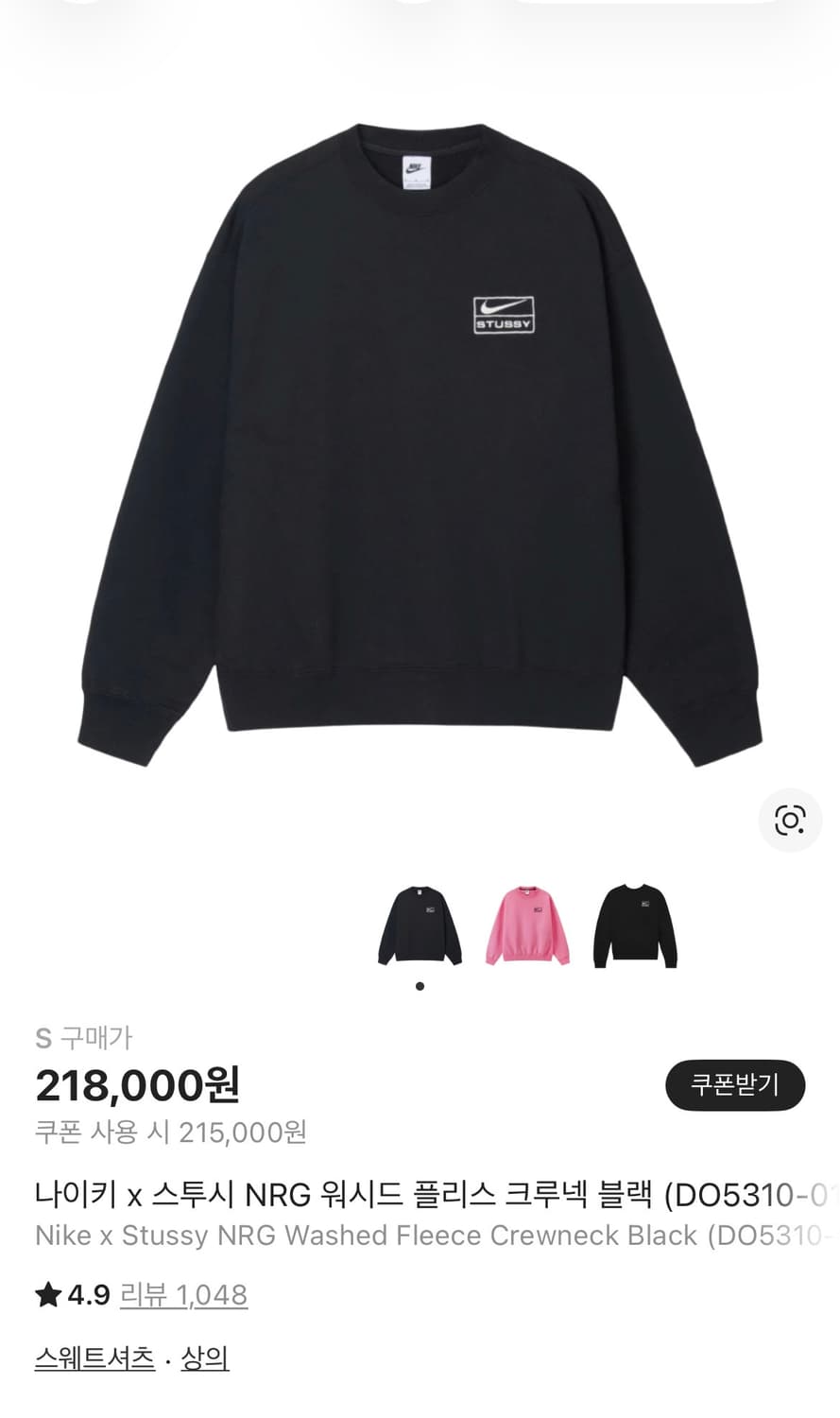Click the 쿠폰받기 coupon button

(x=735, y=1085)
